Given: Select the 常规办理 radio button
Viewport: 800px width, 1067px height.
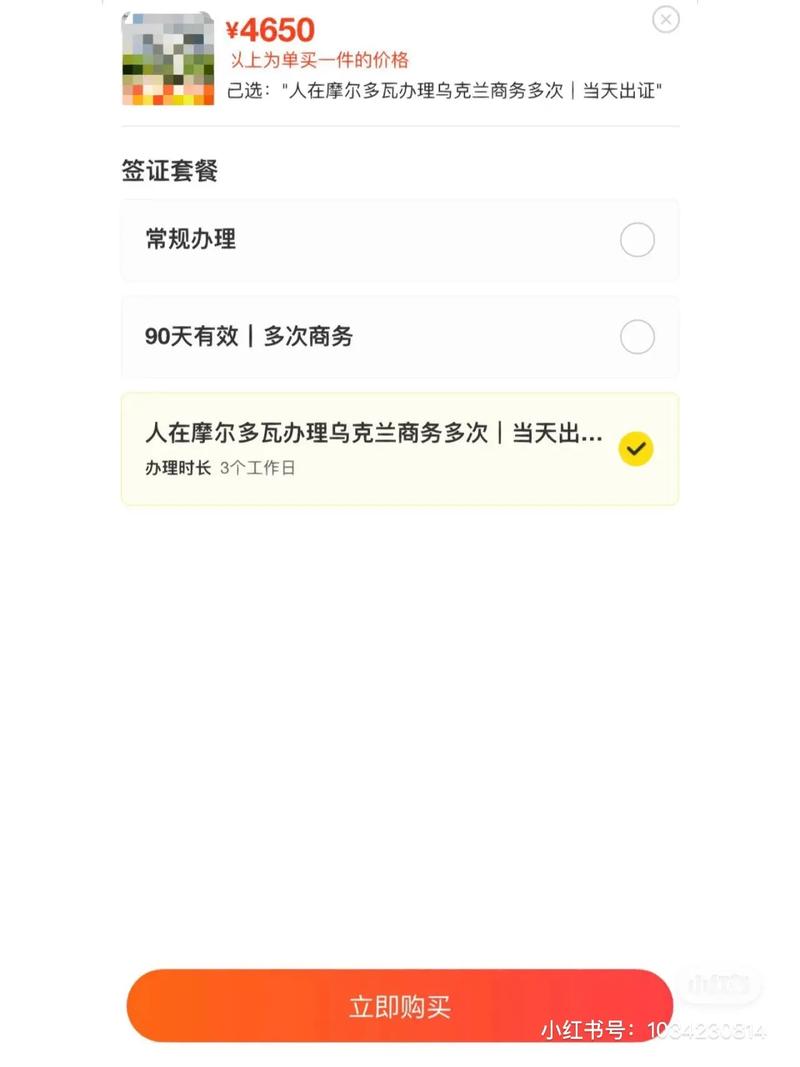Looking at the screenshot, I should pos(637,240).
